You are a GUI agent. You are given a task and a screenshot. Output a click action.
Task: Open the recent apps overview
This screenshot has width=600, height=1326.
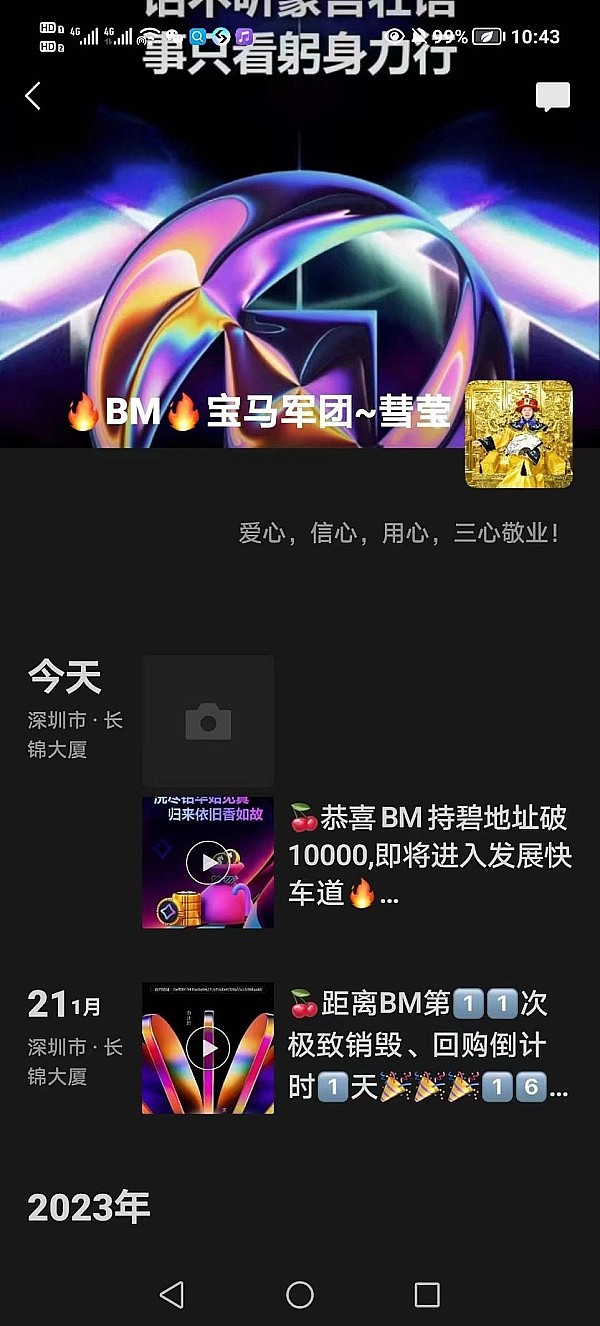pyautogui.click(x=427, y=1295)
